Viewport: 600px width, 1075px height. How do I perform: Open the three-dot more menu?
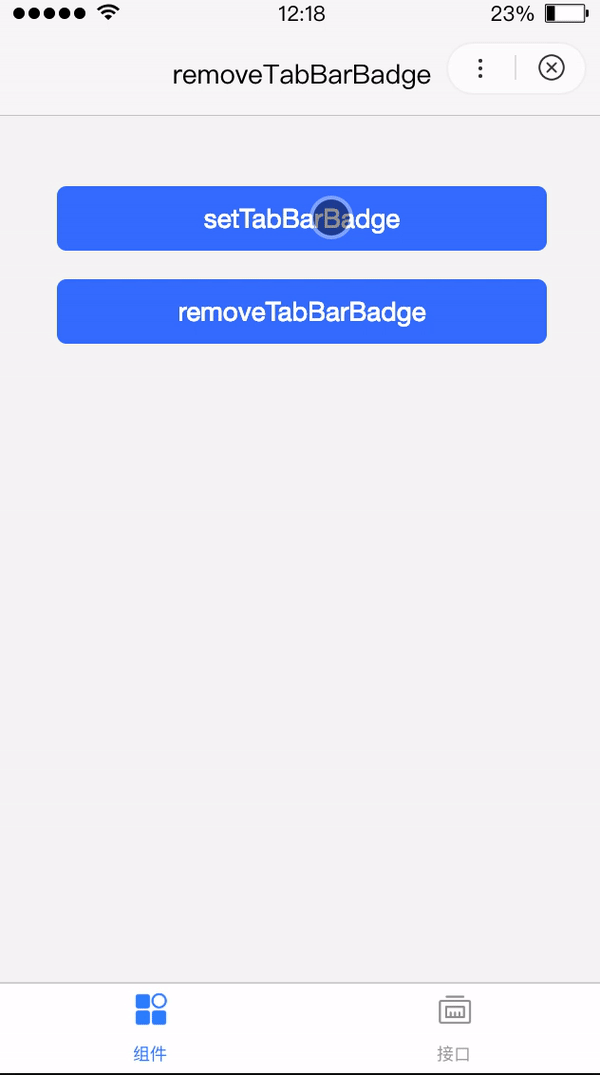[481, 68]
